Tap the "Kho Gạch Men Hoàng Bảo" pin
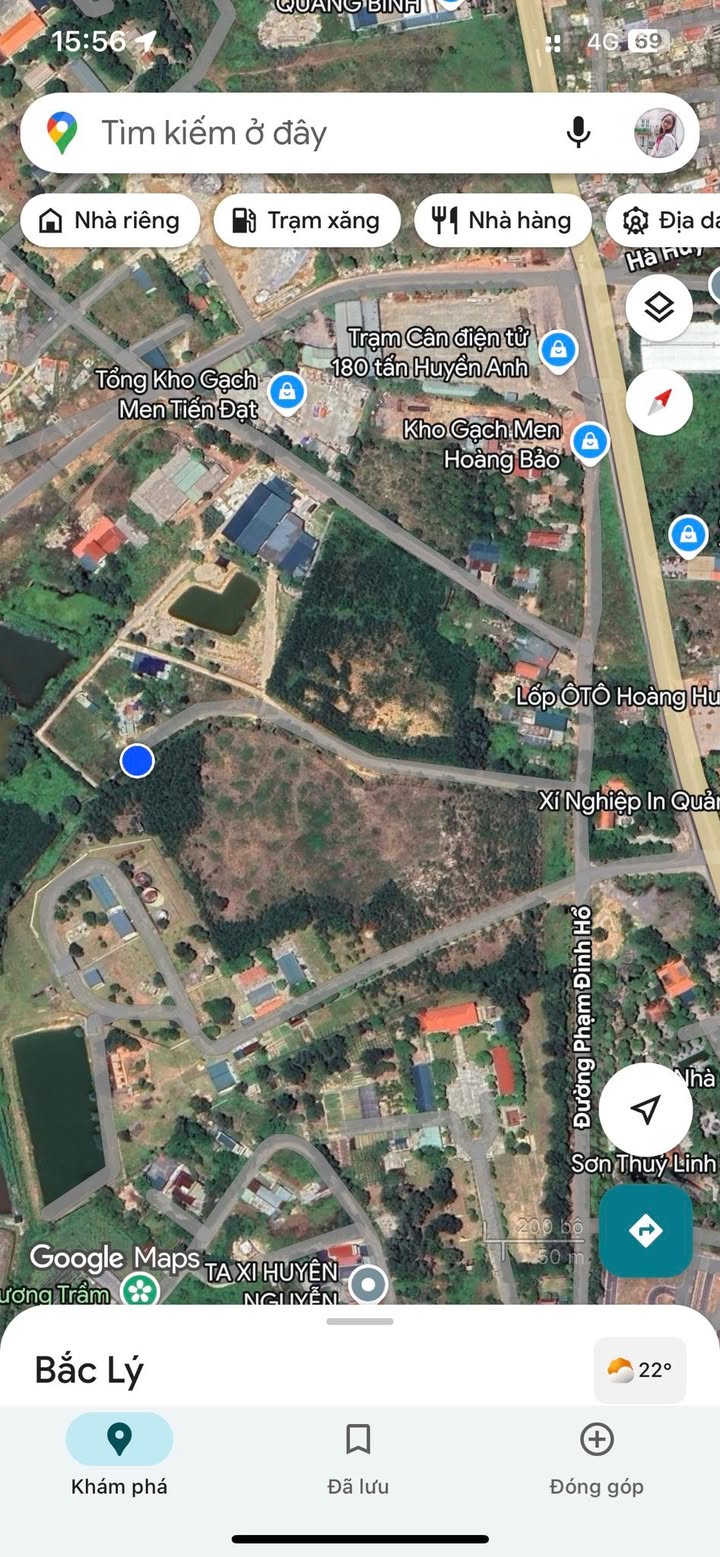The width and height of the screenshot is (720, 1557). pyautogui.click(x=590, y=441)
